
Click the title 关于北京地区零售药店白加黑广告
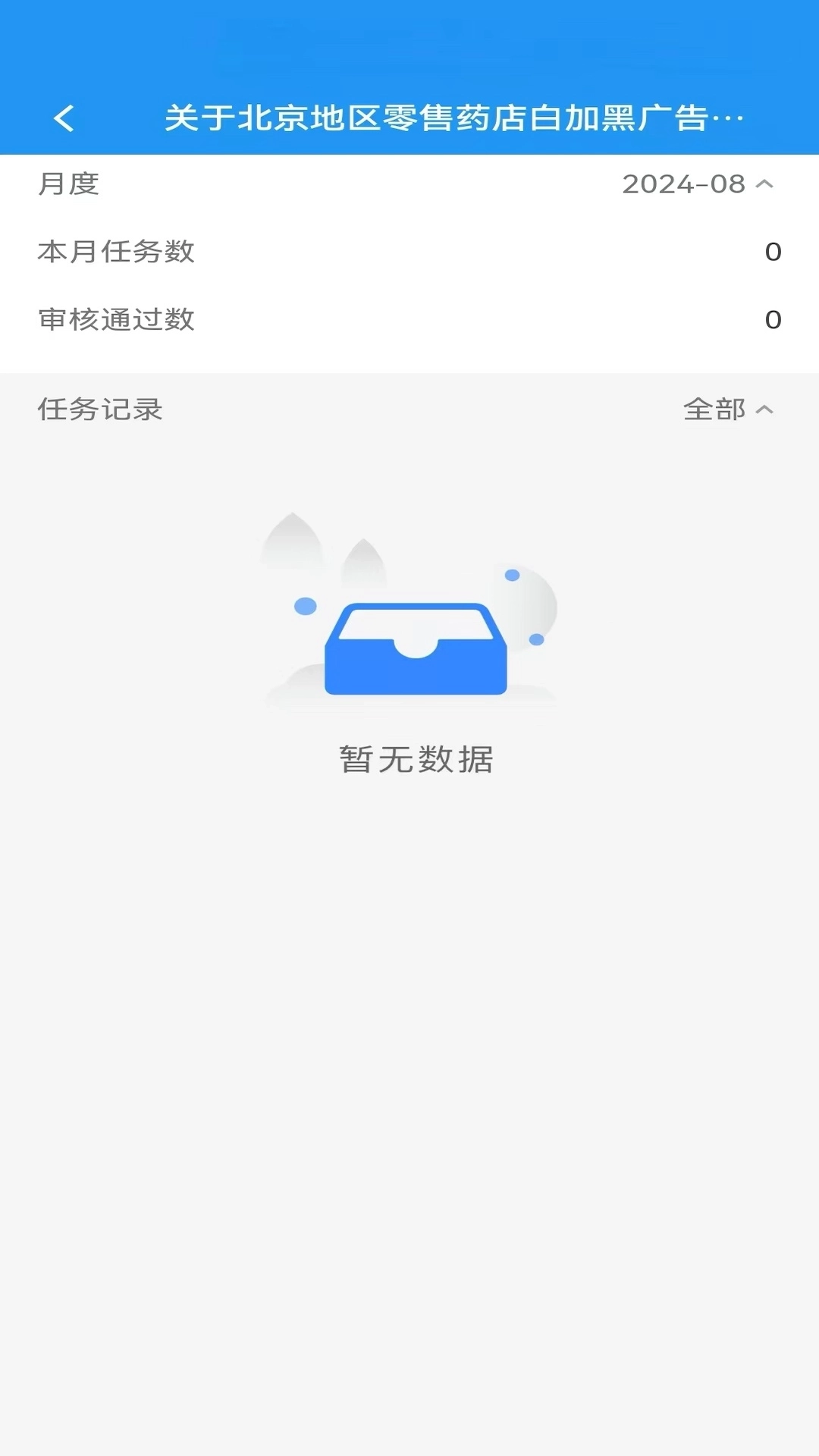click(x=455, y=118)
